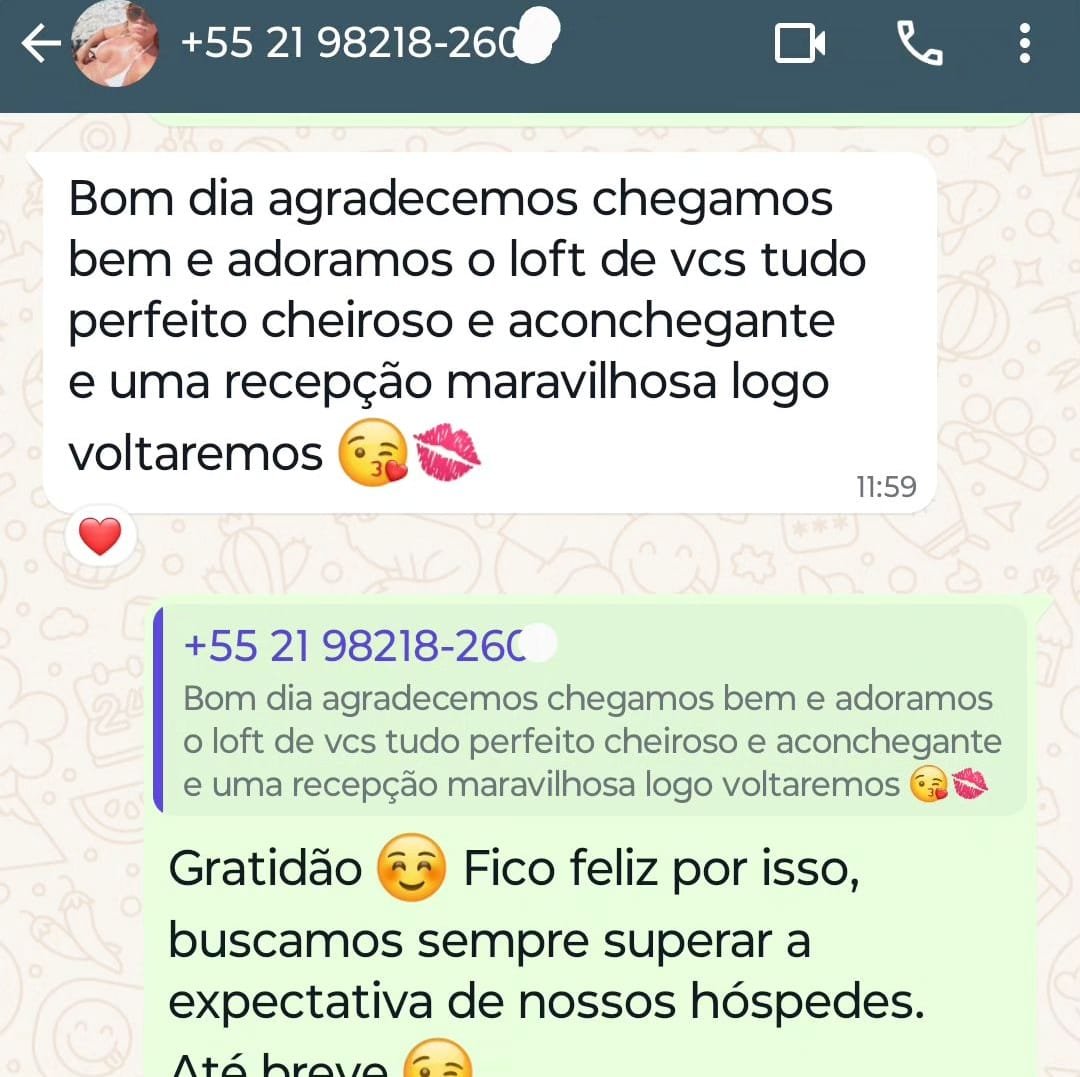This screenshot has width=1080, height=1077.
Task: Open contact info for +55 21 98218
Action: (x=360, y=44)
